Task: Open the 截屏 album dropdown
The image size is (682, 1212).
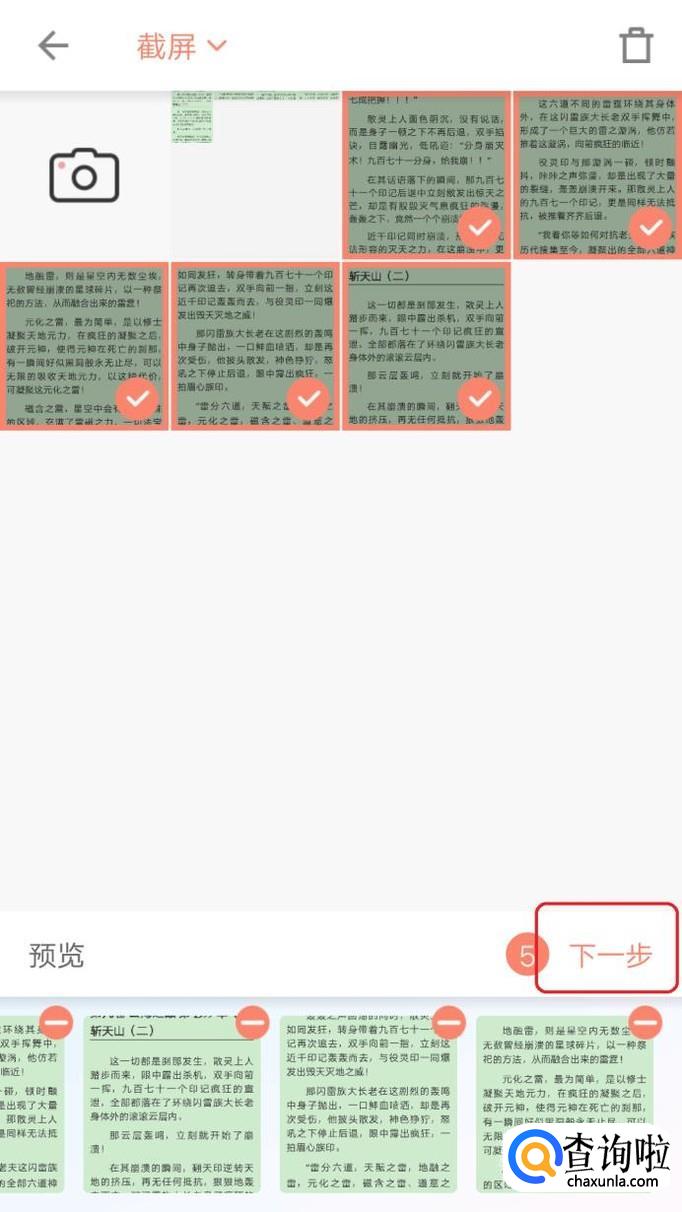Action: pos(182,45)
